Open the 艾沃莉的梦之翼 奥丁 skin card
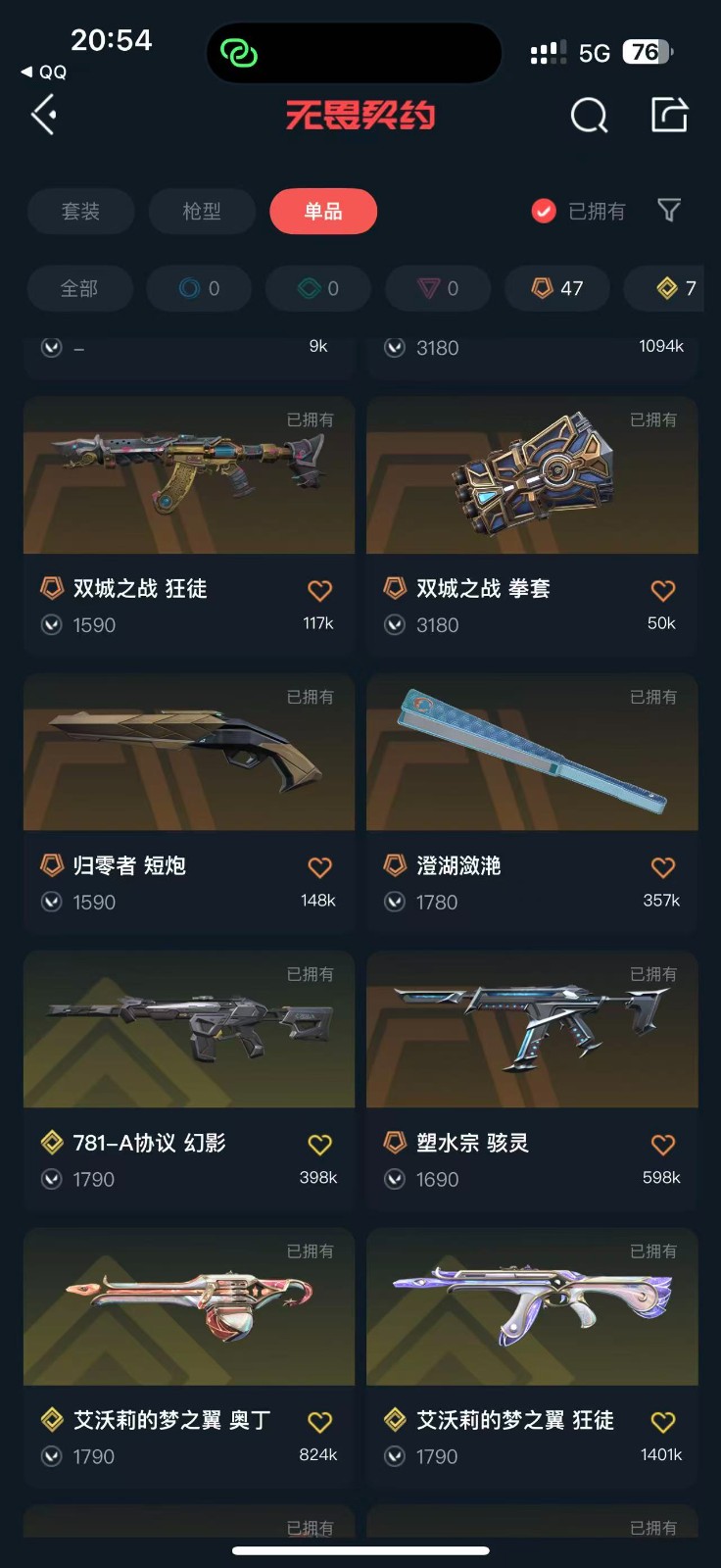The width and height of the screenshot is (721, 1568). [x=189, y=1356]
